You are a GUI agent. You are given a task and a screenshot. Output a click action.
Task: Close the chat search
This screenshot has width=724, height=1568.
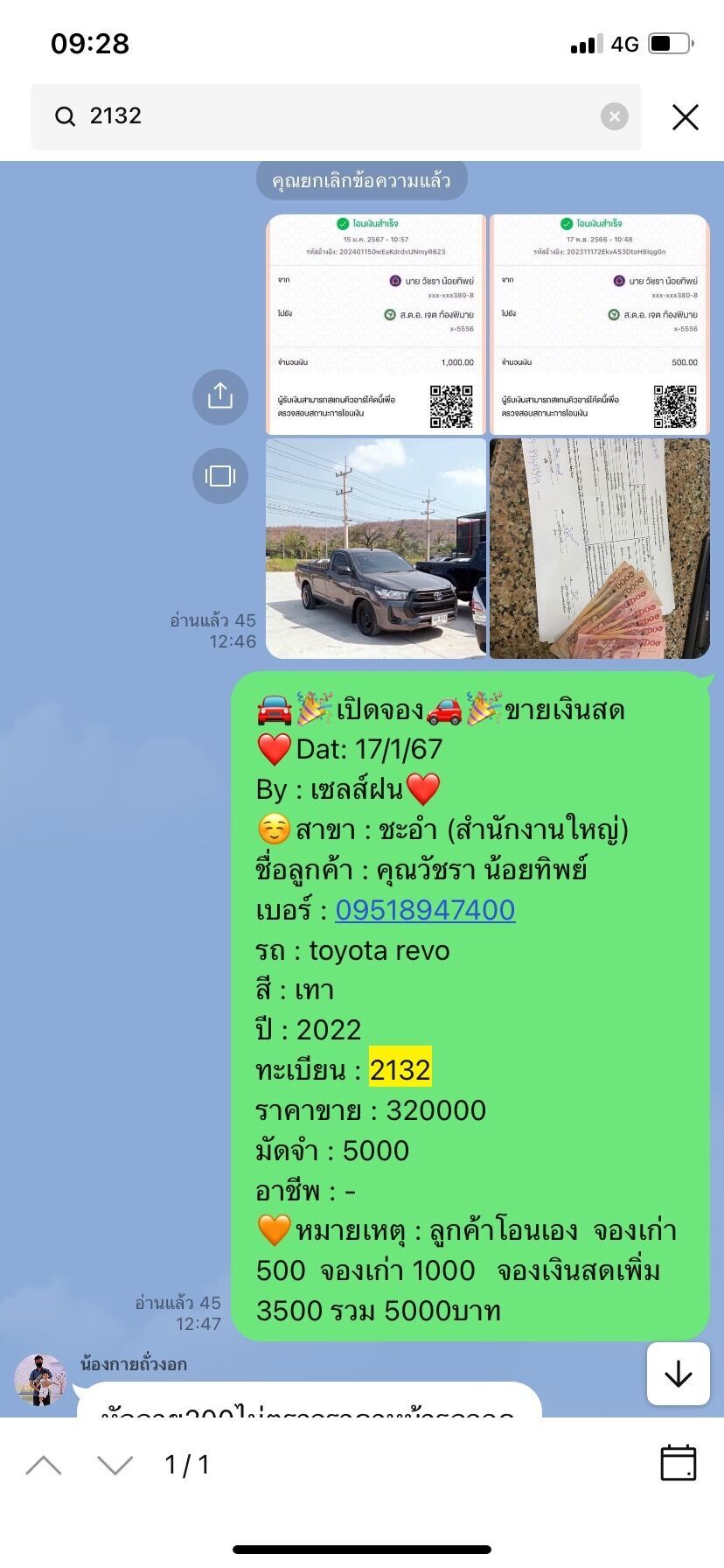pyautogui.click(x=685, y=116)
